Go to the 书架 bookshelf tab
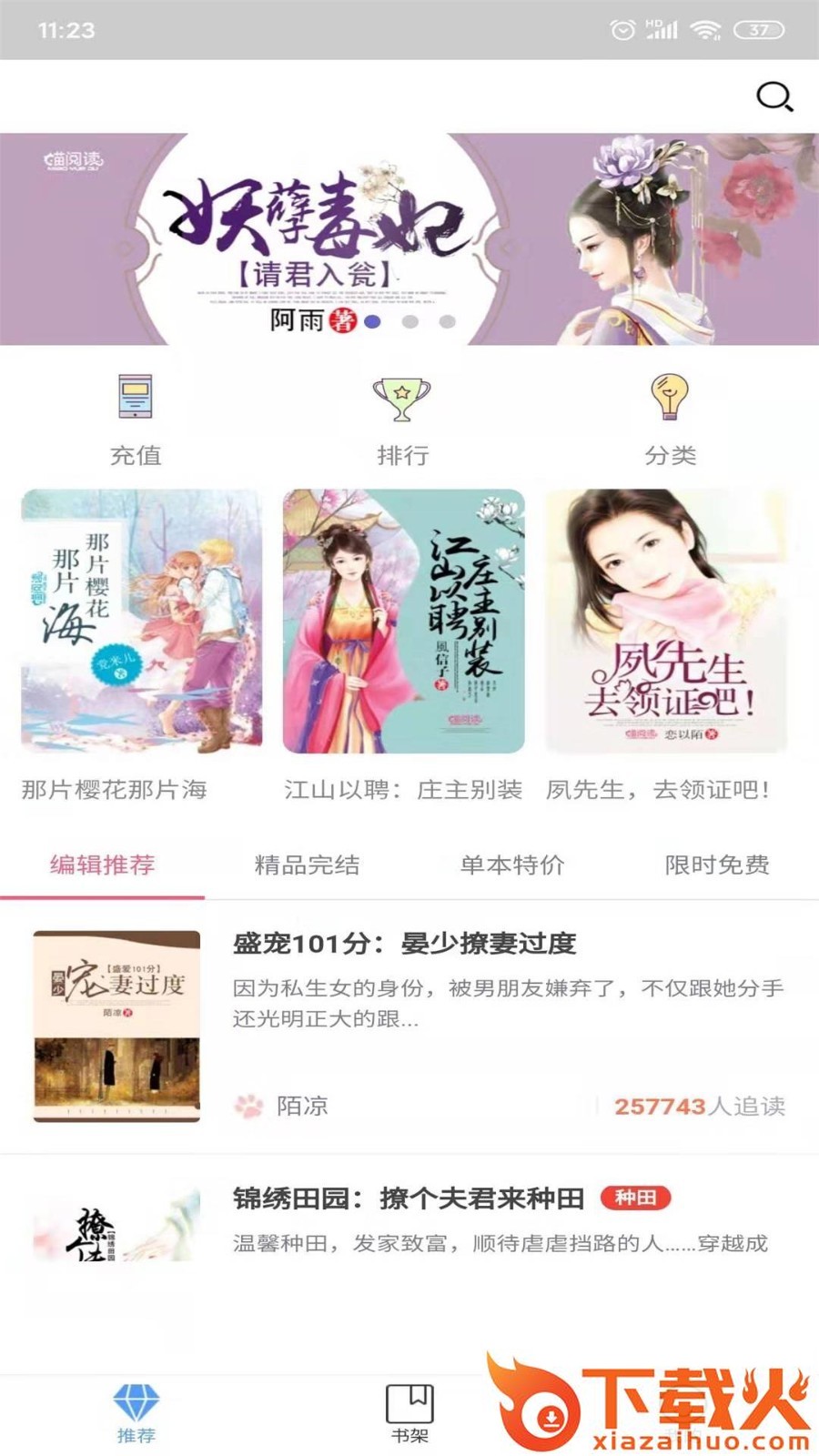819x1456 pixels. pos(409,1413)
